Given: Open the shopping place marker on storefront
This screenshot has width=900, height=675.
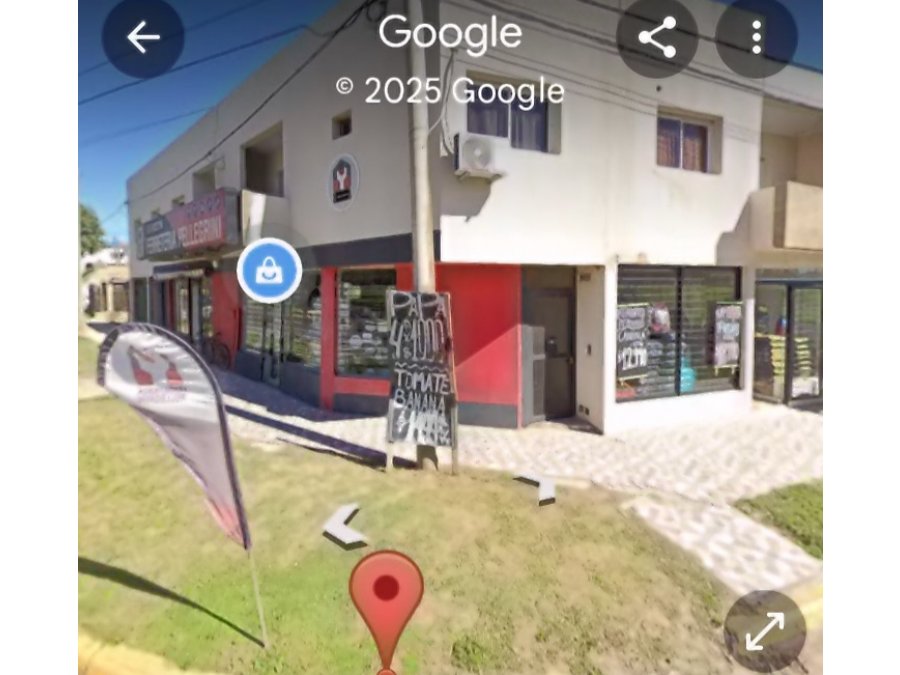Looking at the screenshot, I should tap(269, 270).
